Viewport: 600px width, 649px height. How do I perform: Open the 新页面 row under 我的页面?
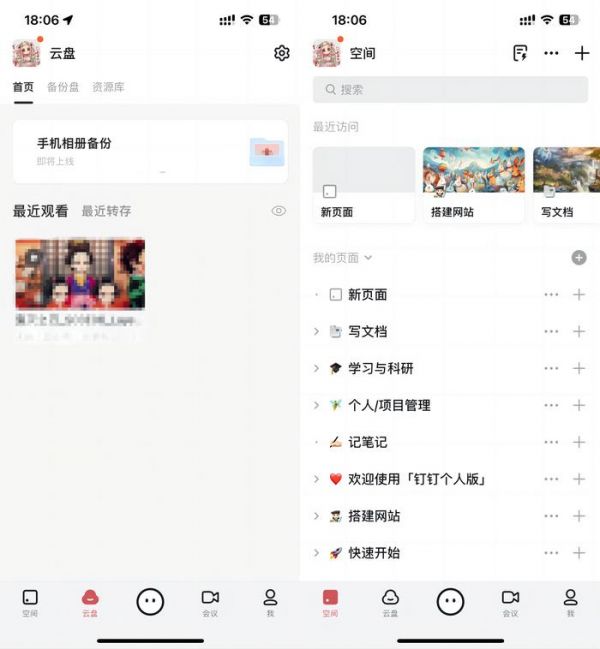tap(367, 294)
